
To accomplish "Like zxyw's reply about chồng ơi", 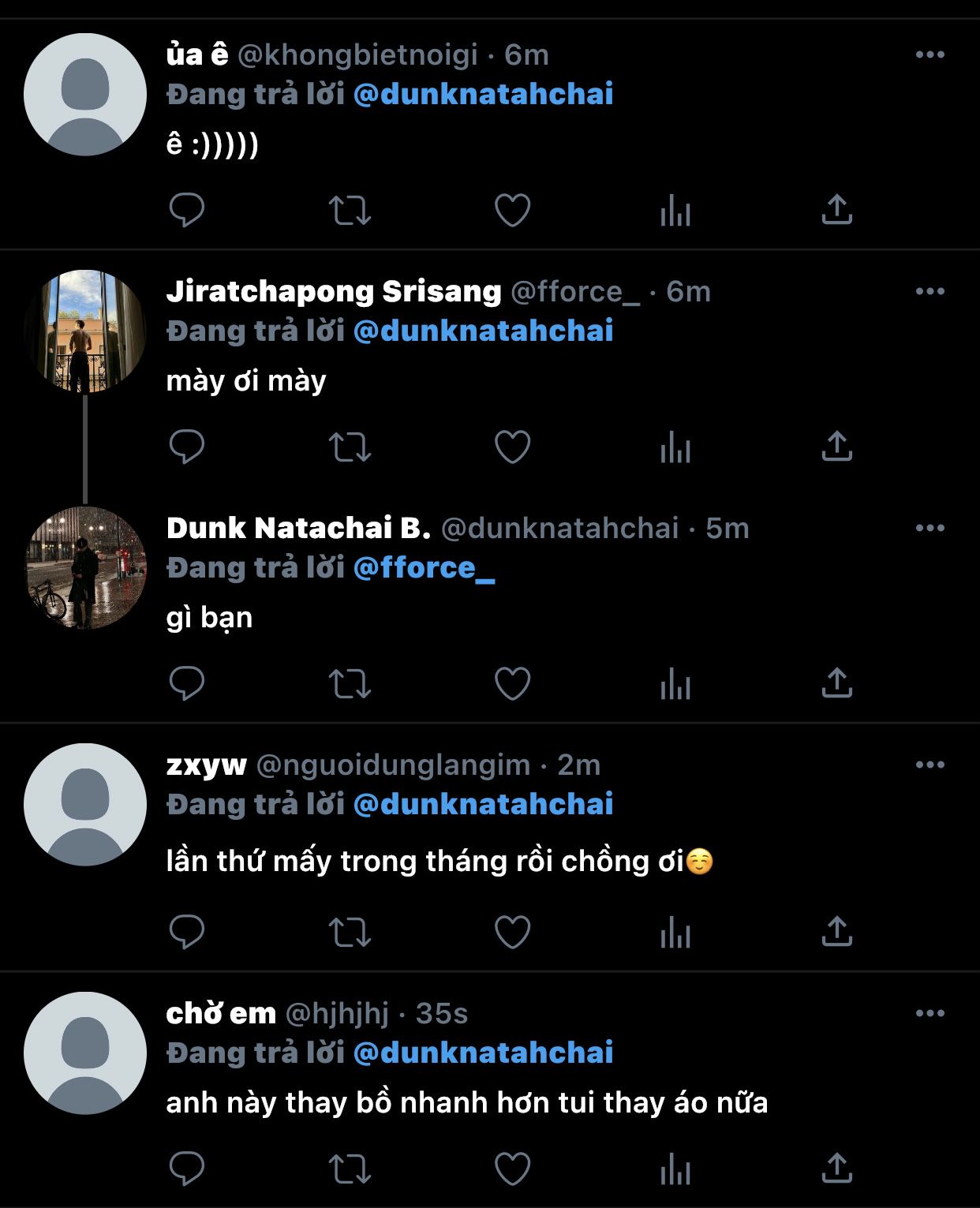I will pyautogui.click(x=512, y=932).
